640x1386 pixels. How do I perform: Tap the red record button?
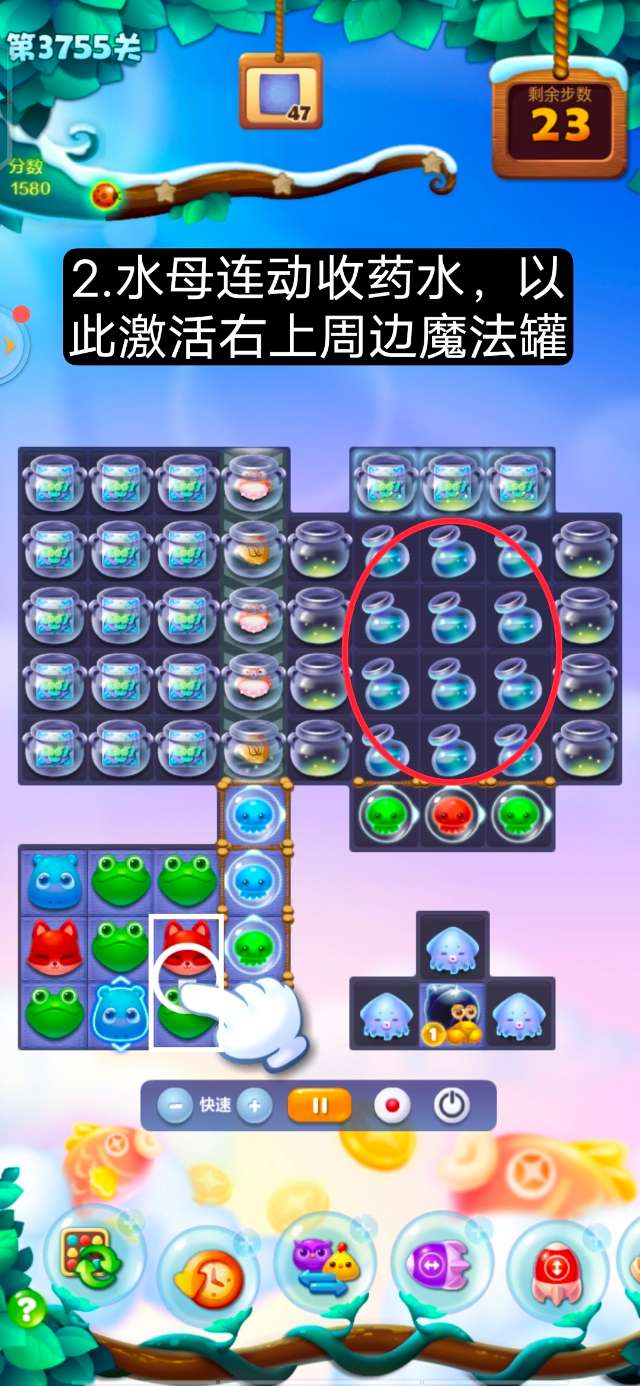tap(393, 1106)
